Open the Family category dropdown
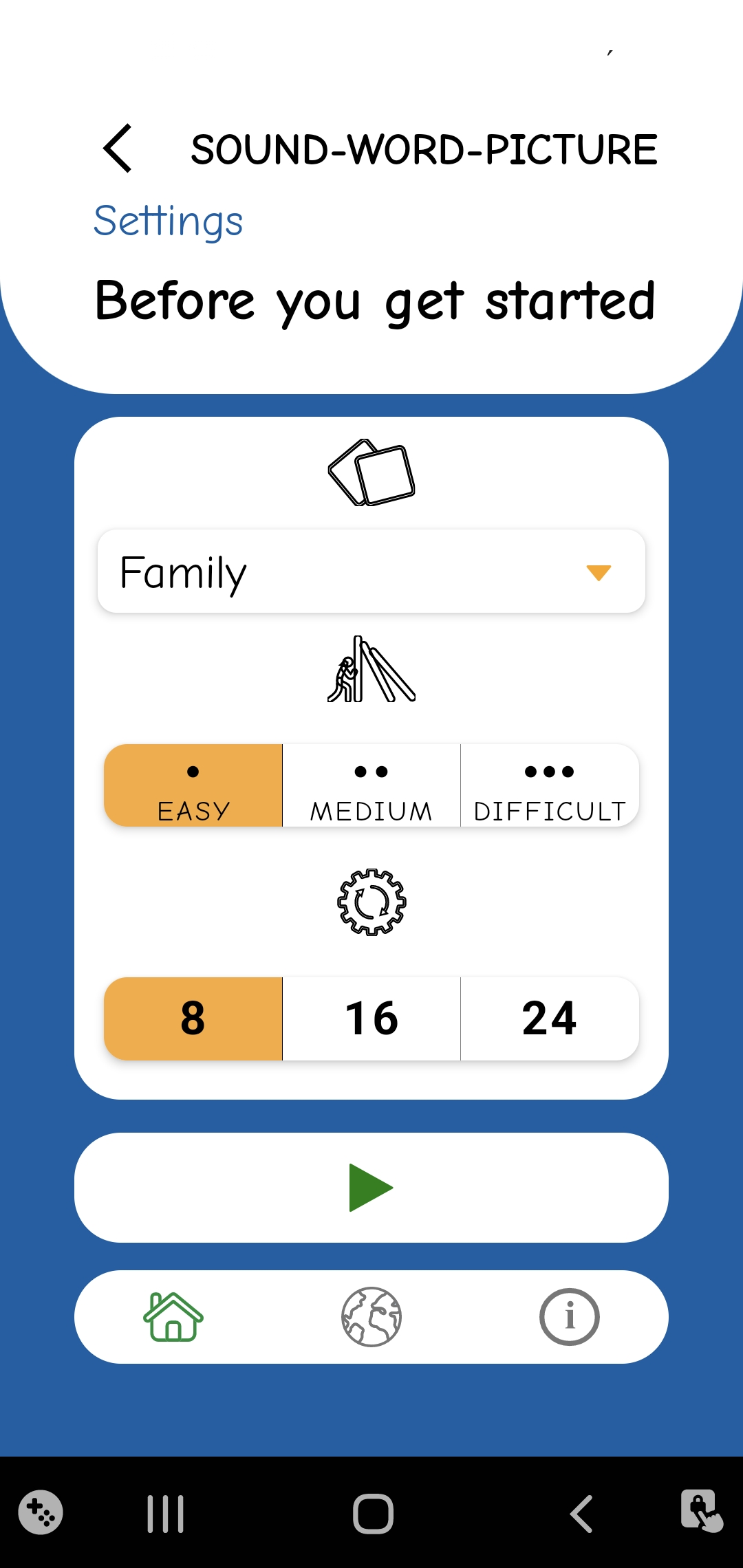 tap(371, 571)
